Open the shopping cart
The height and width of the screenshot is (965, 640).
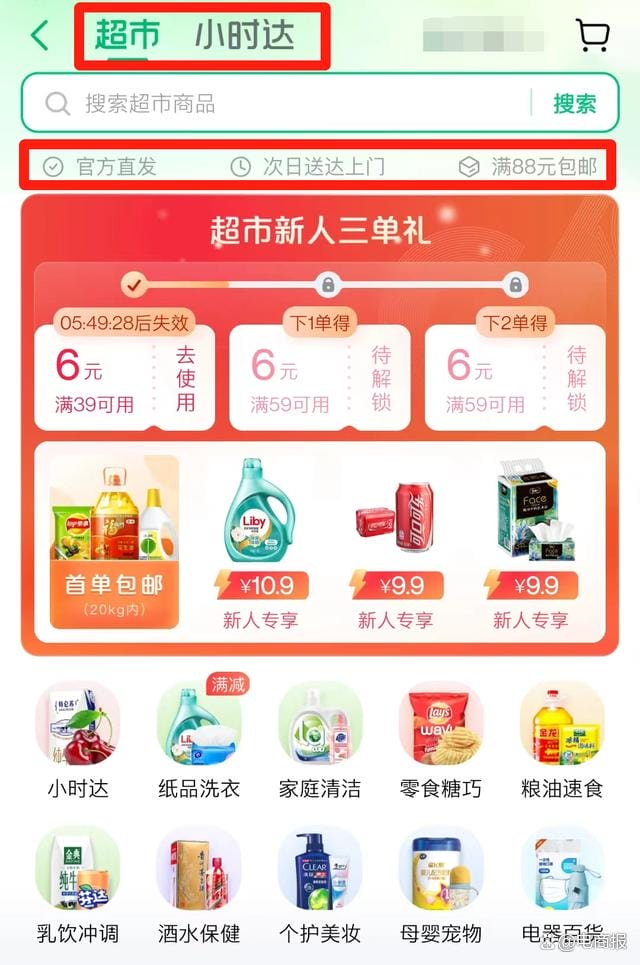(592, 36)
